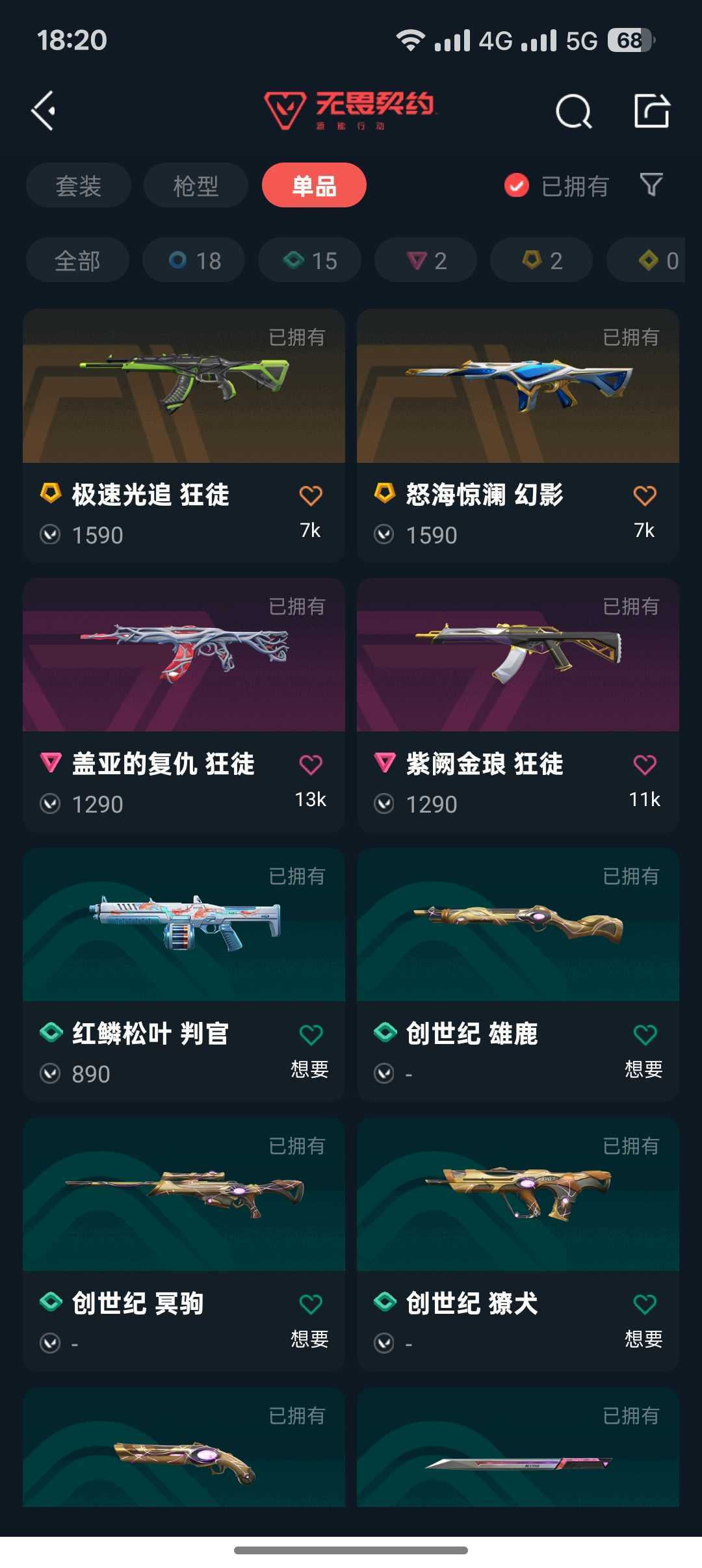Filter by the tier chip showing 18

194,260
